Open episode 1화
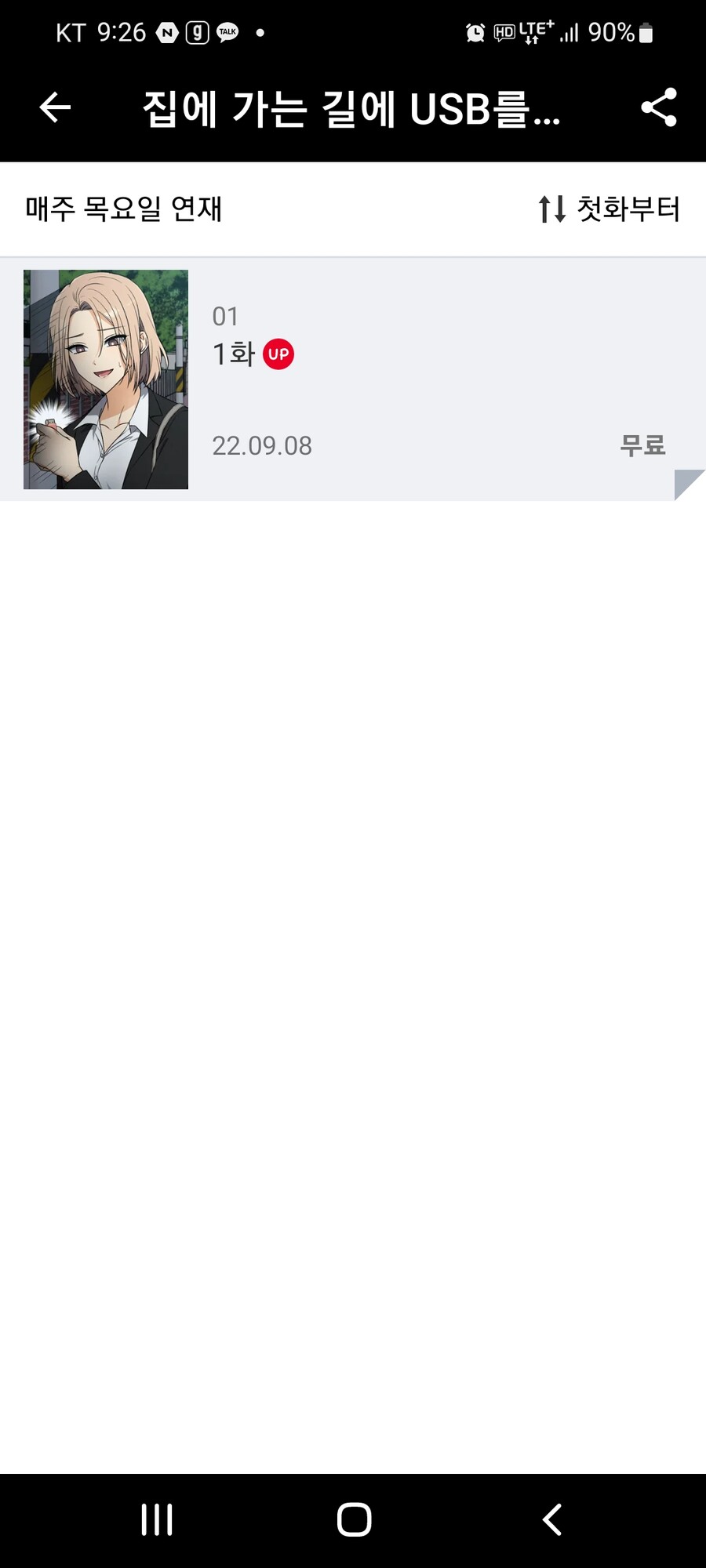The height and width of the screenshot is (1568, 706). [353, 379]
